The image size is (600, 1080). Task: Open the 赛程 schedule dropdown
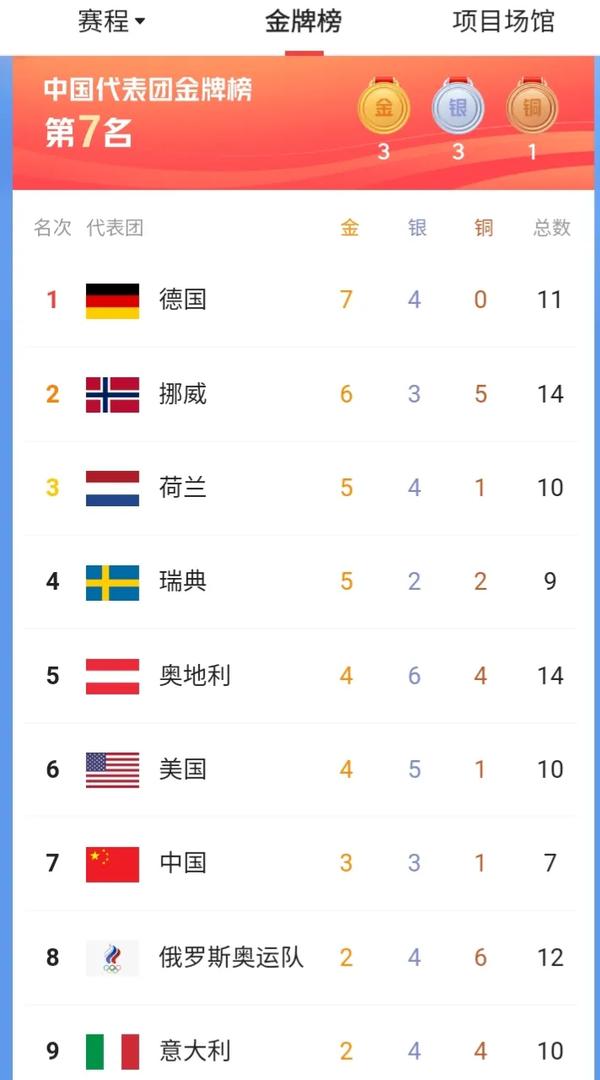point(111,21)
